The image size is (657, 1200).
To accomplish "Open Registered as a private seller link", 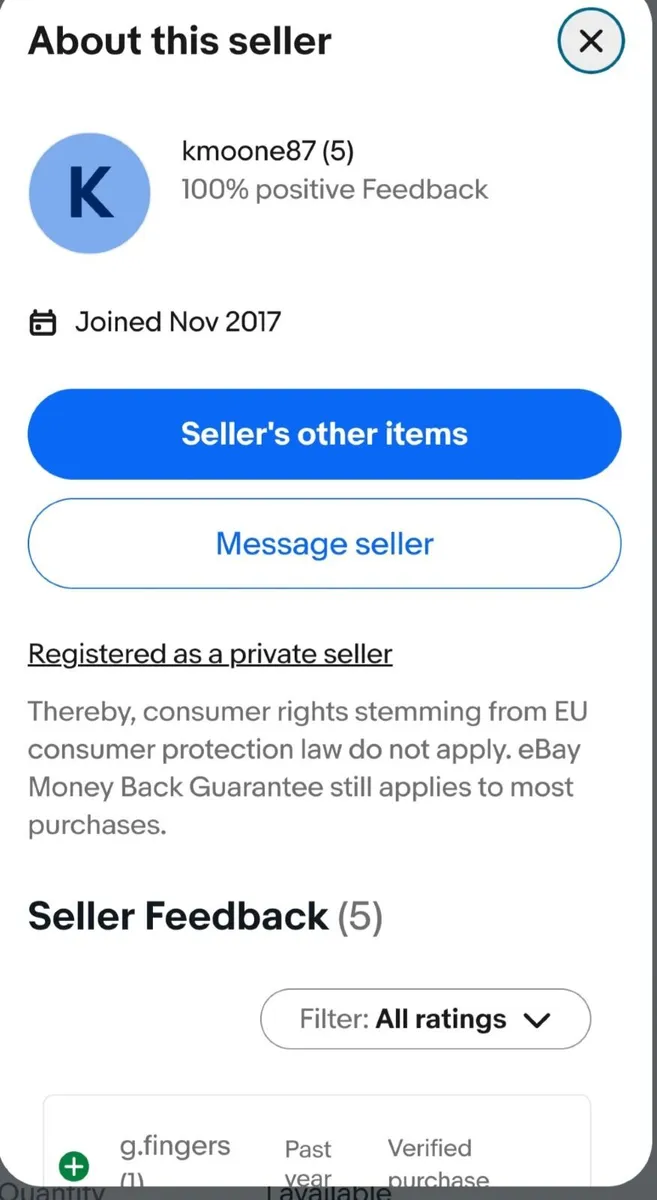I will (x=210, y=654).
